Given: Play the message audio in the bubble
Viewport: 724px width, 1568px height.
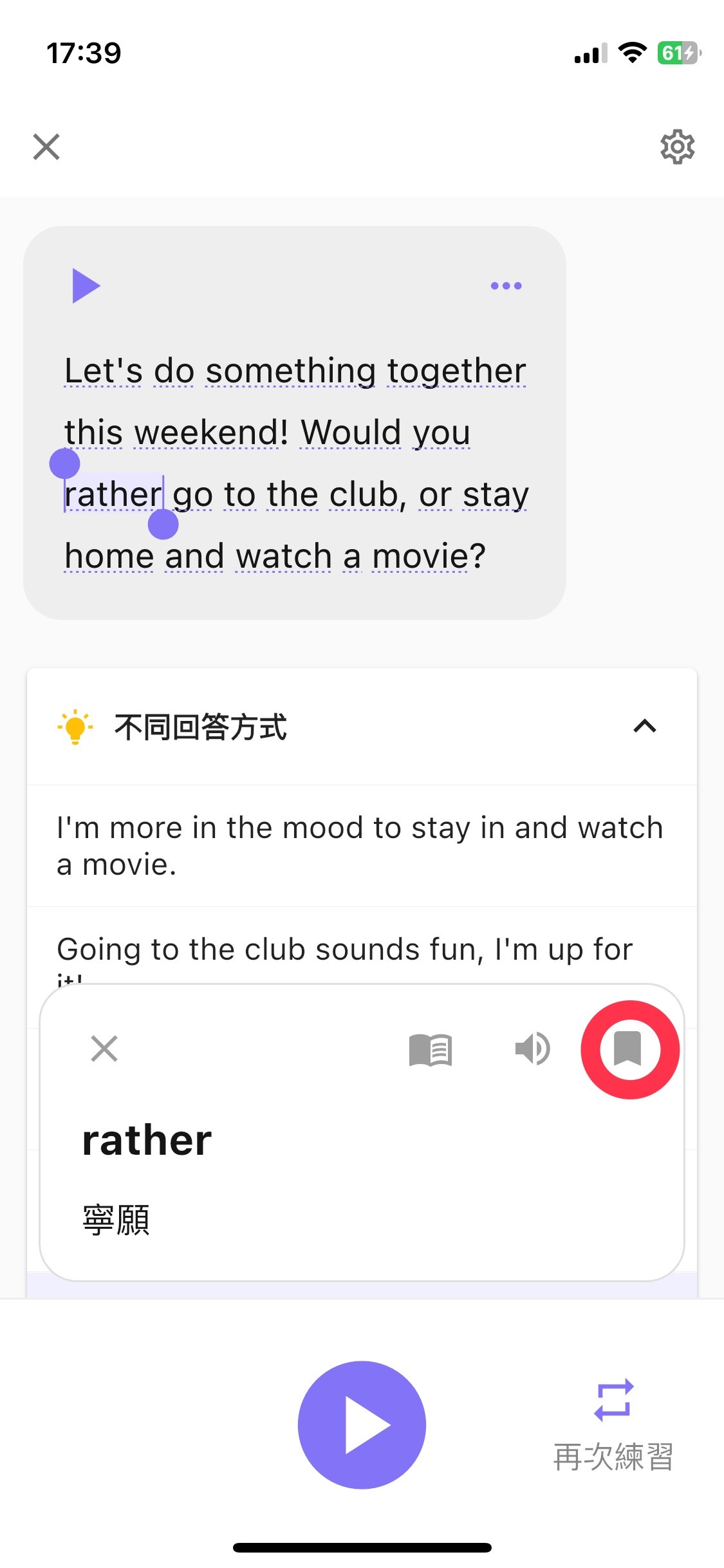Looking at the screenshot, I should click(x=86, y=286).
